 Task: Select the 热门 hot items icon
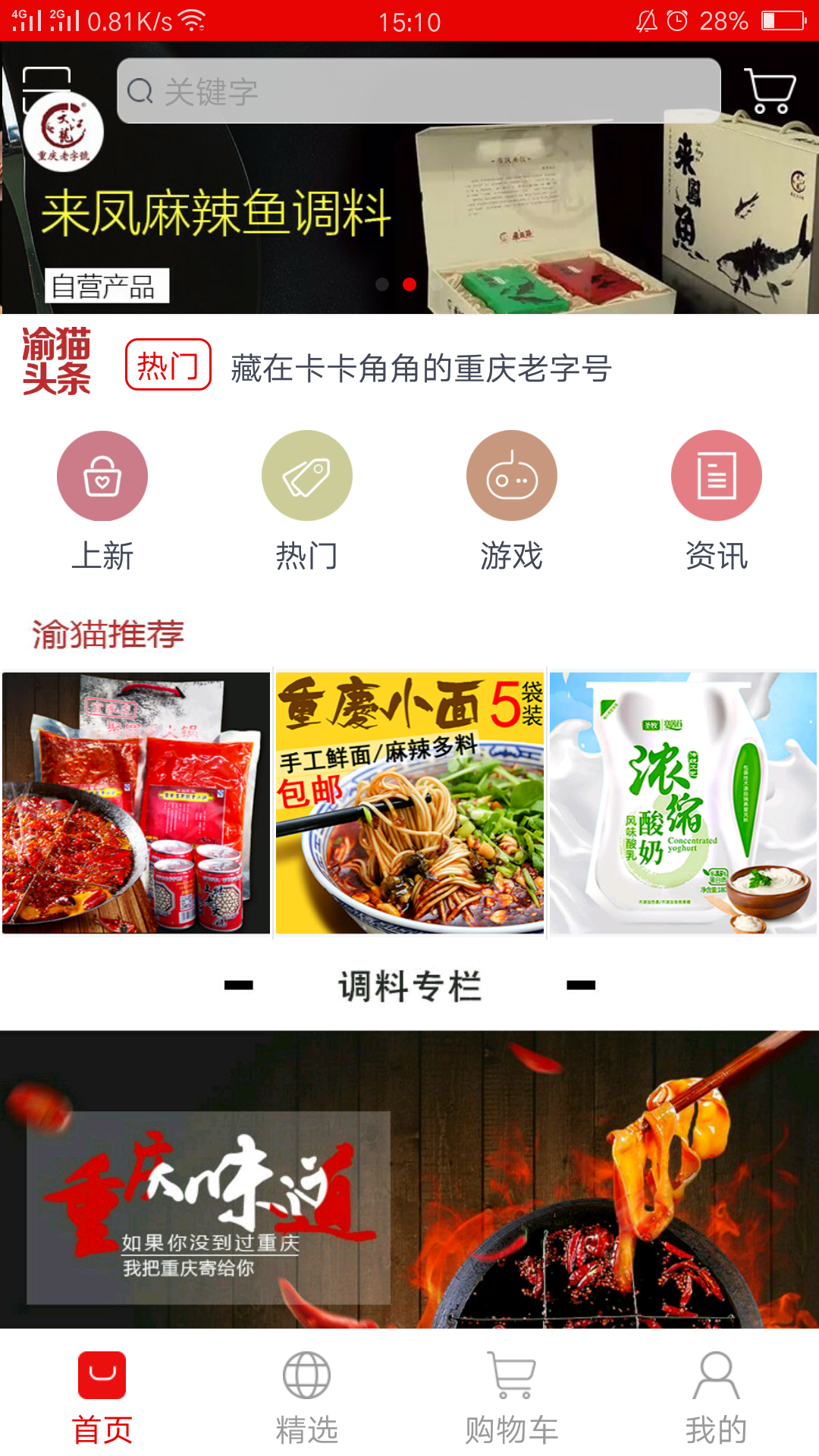click(306, 475)
